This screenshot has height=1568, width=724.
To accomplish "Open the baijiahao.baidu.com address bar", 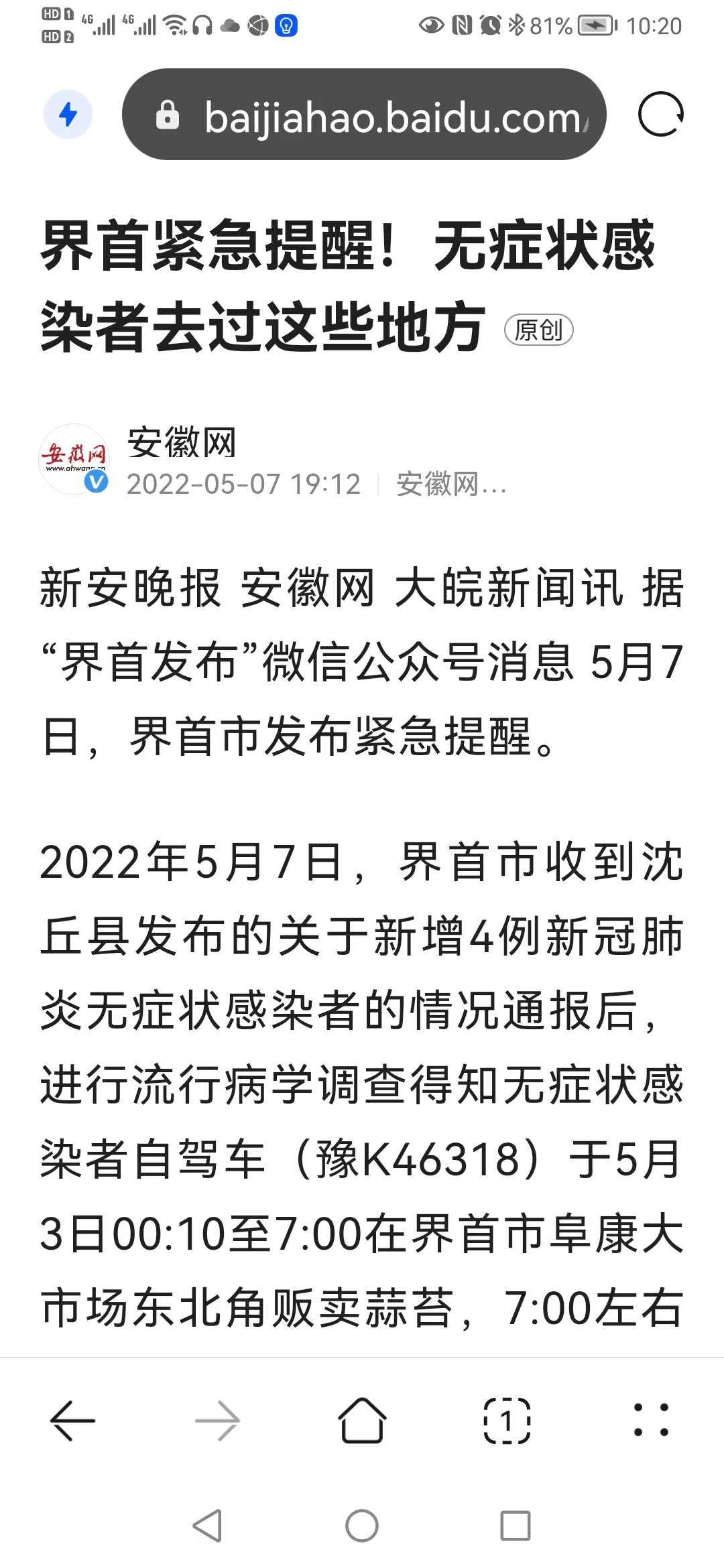I will click(364, 114).
